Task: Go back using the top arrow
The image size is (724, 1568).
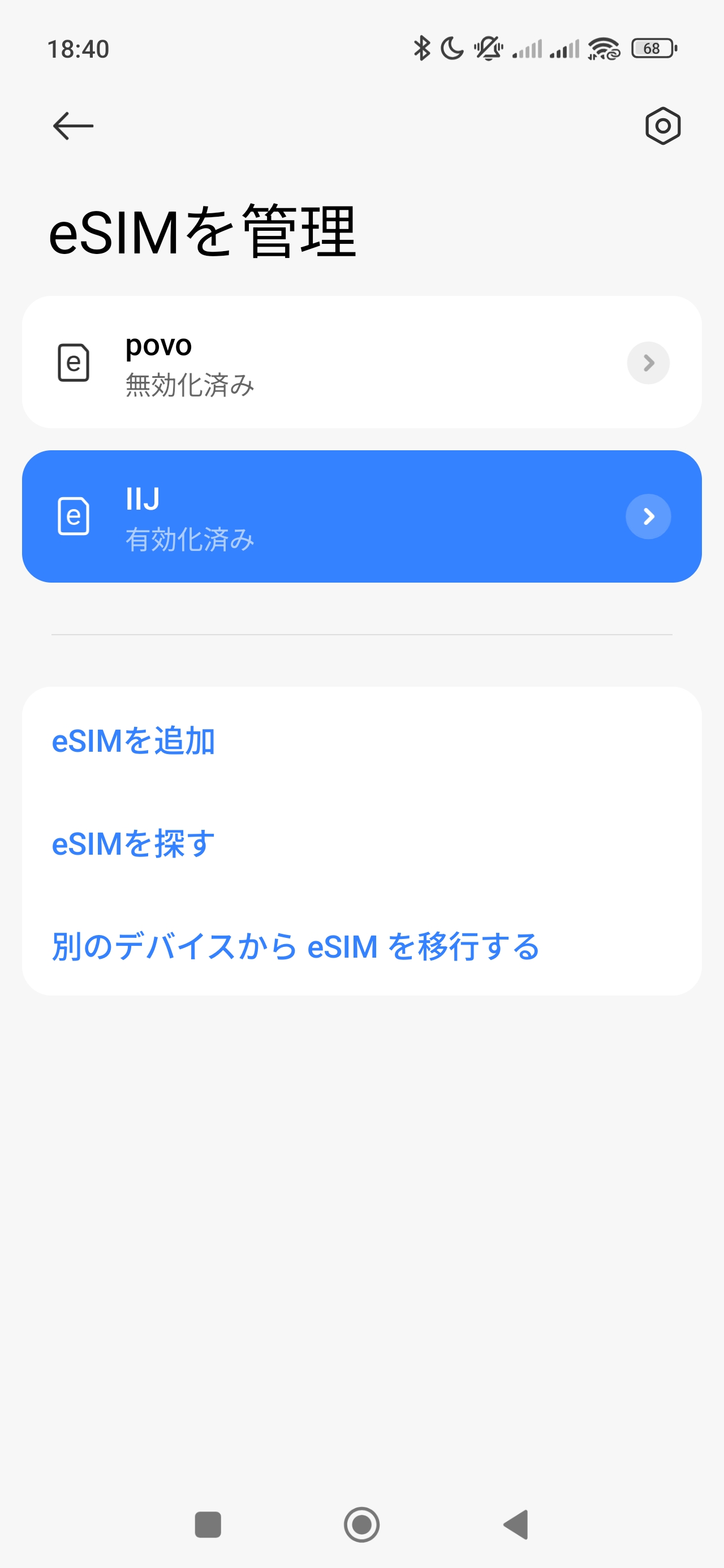Action: pyautogui.click(x=73, y=126)
